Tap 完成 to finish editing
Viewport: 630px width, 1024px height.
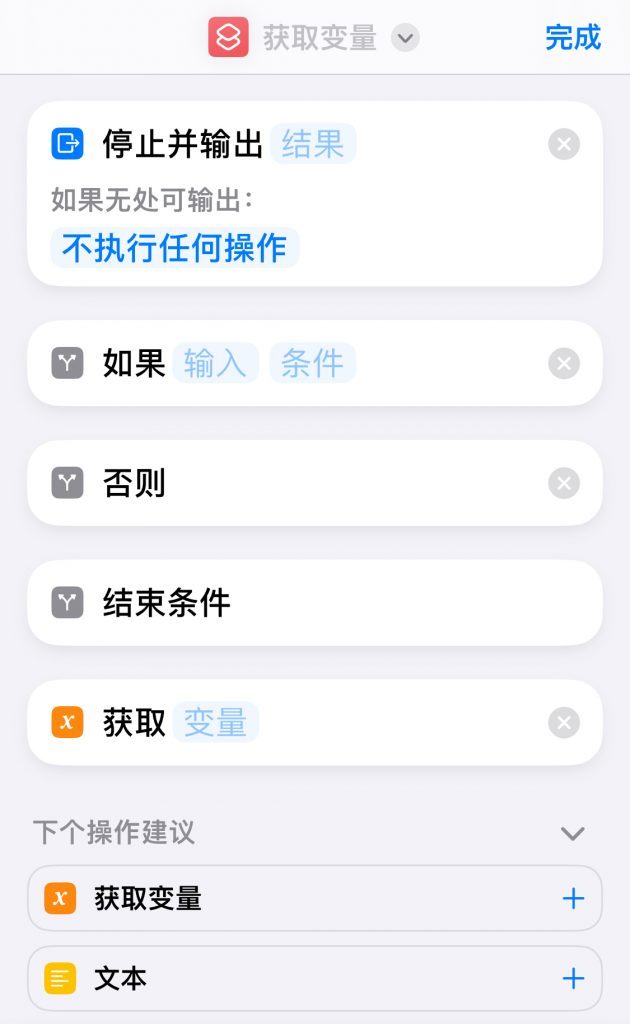point(572,38)
